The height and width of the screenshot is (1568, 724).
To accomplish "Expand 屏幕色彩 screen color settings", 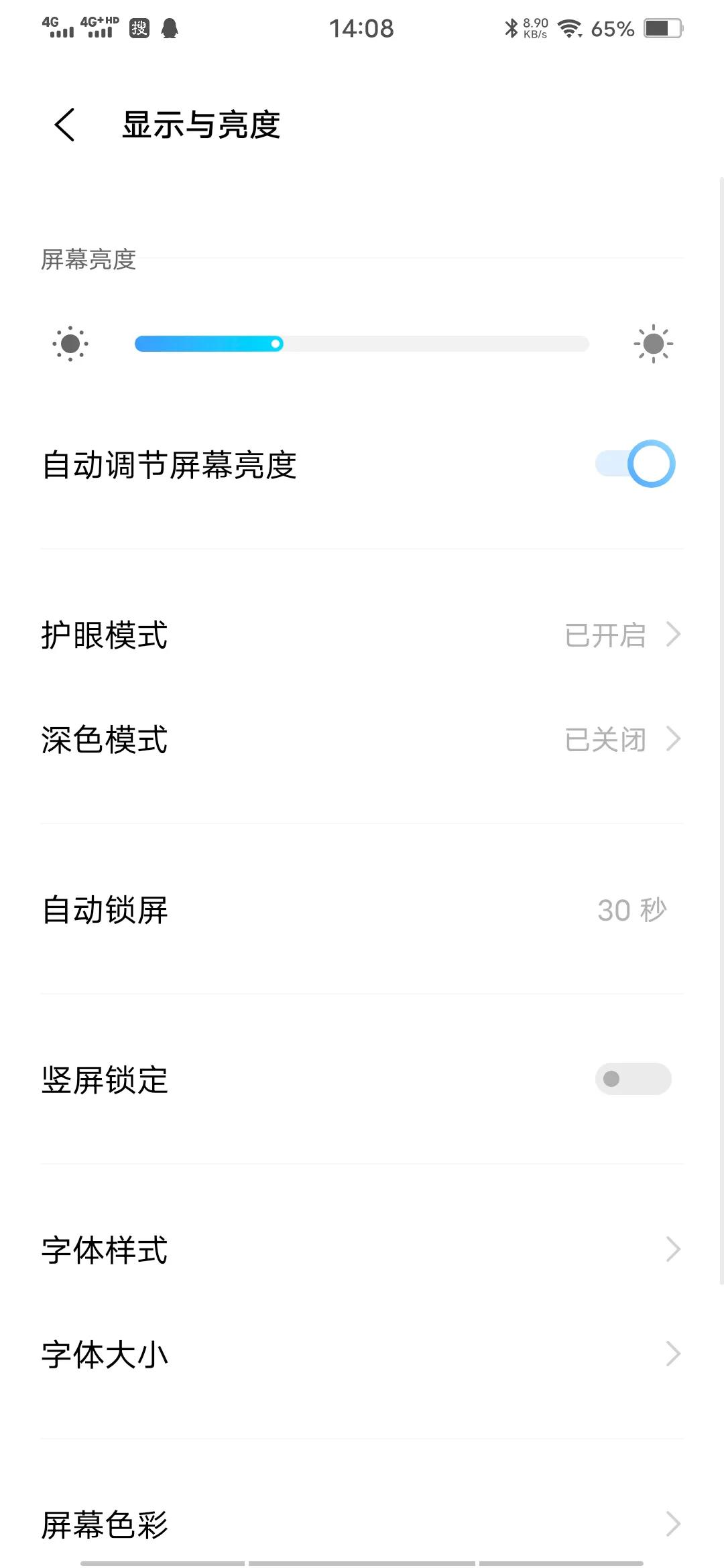I will (x=362, y=1524).
